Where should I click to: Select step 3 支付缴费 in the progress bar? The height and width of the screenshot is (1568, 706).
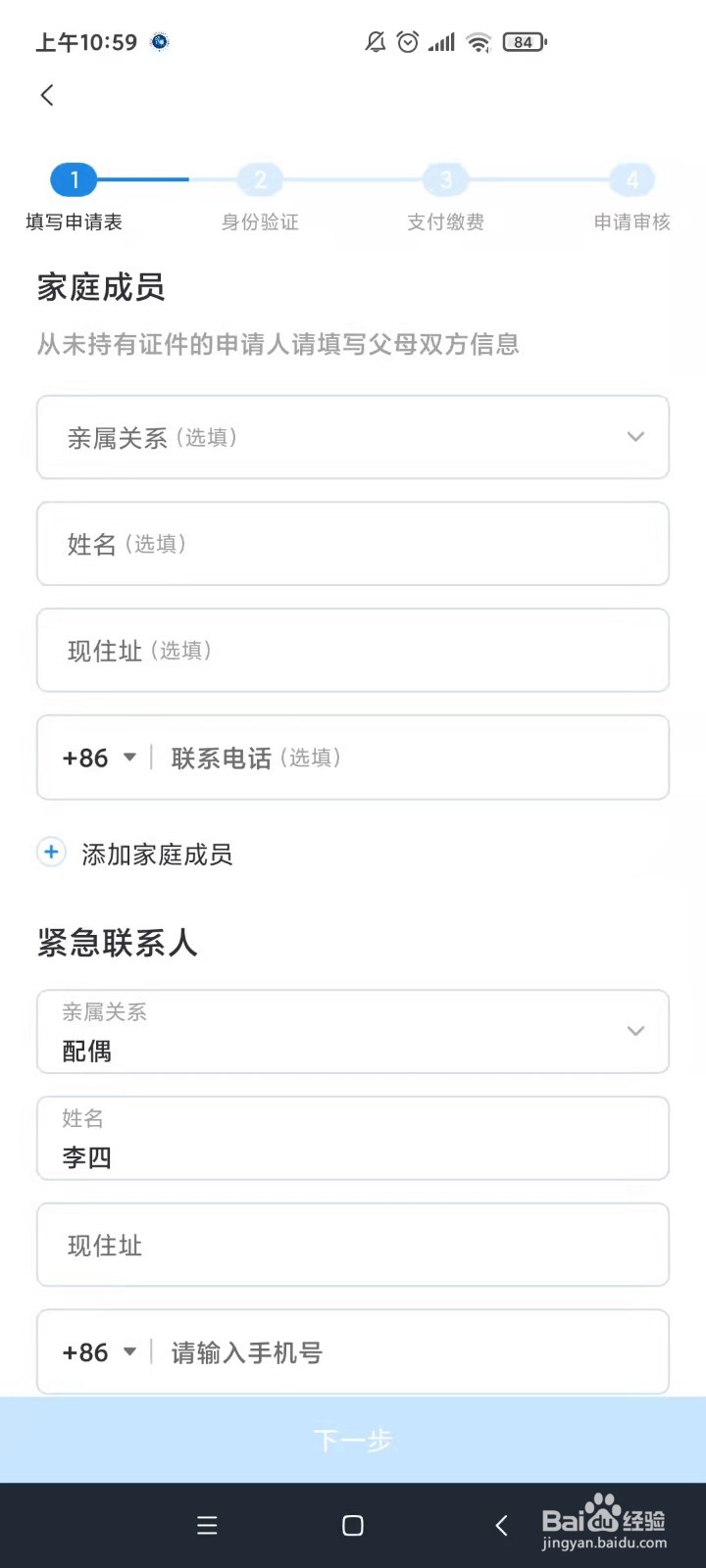tap(446, 179)
